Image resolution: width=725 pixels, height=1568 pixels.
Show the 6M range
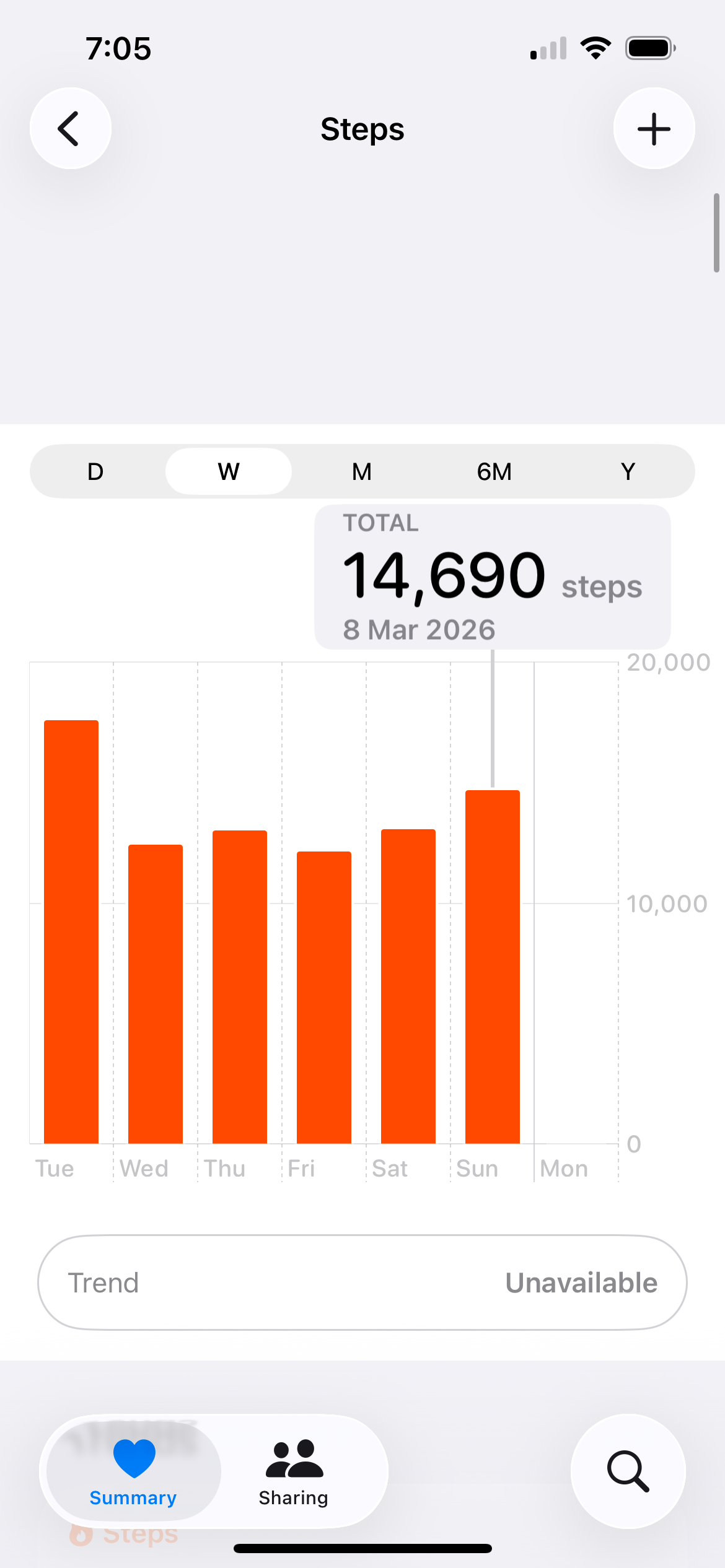point(494,472)
